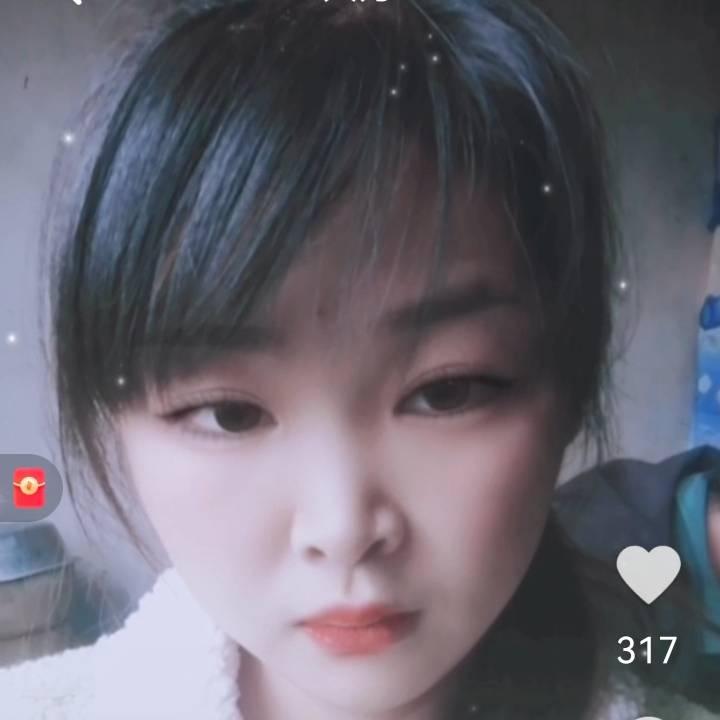Open the red envelope reward widget
The image size is (720, 720).
[x=30, y=488]
